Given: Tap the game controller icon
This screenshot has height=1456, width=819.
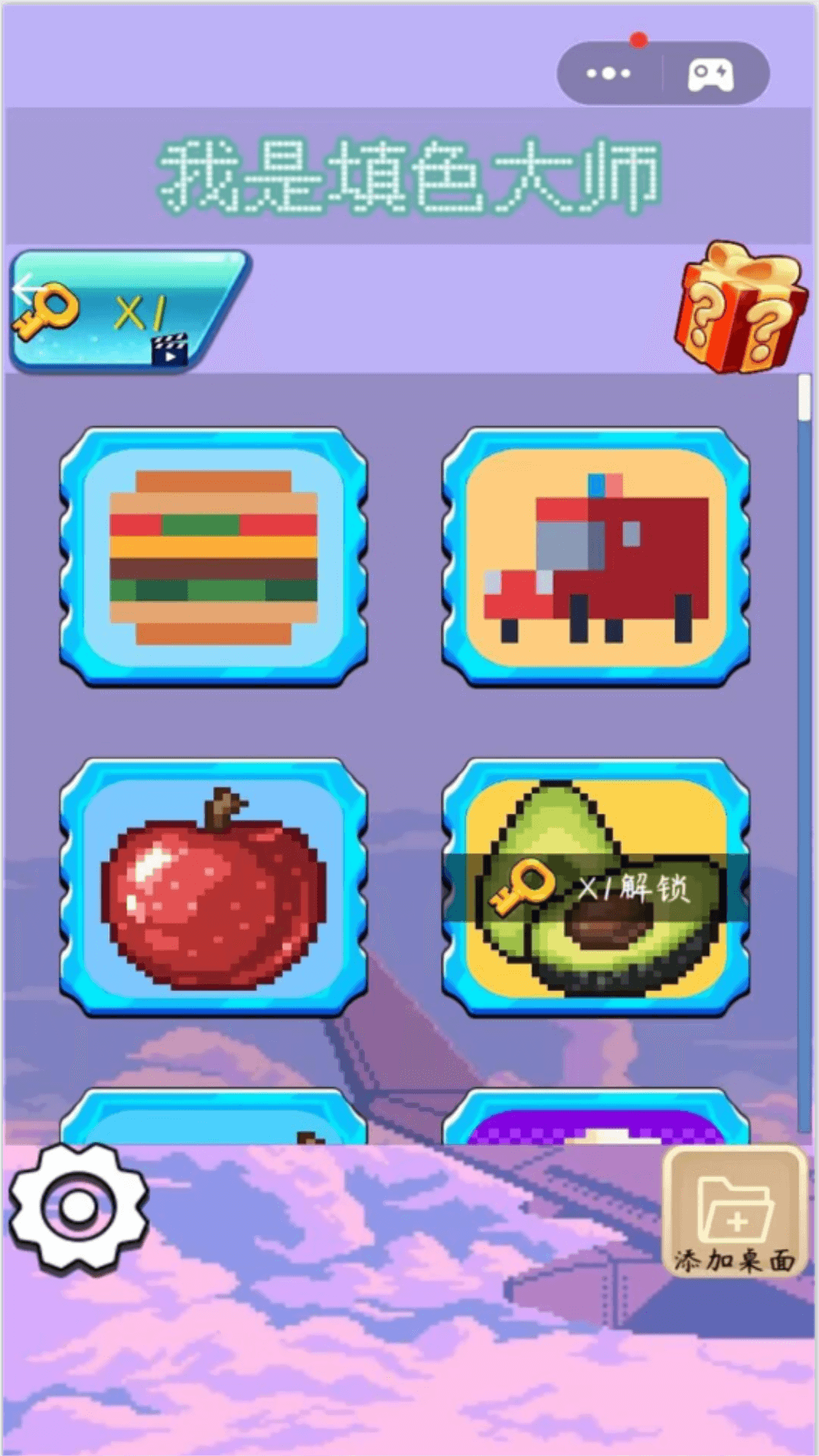Looking at the screenshot, I should pos(711,74).
